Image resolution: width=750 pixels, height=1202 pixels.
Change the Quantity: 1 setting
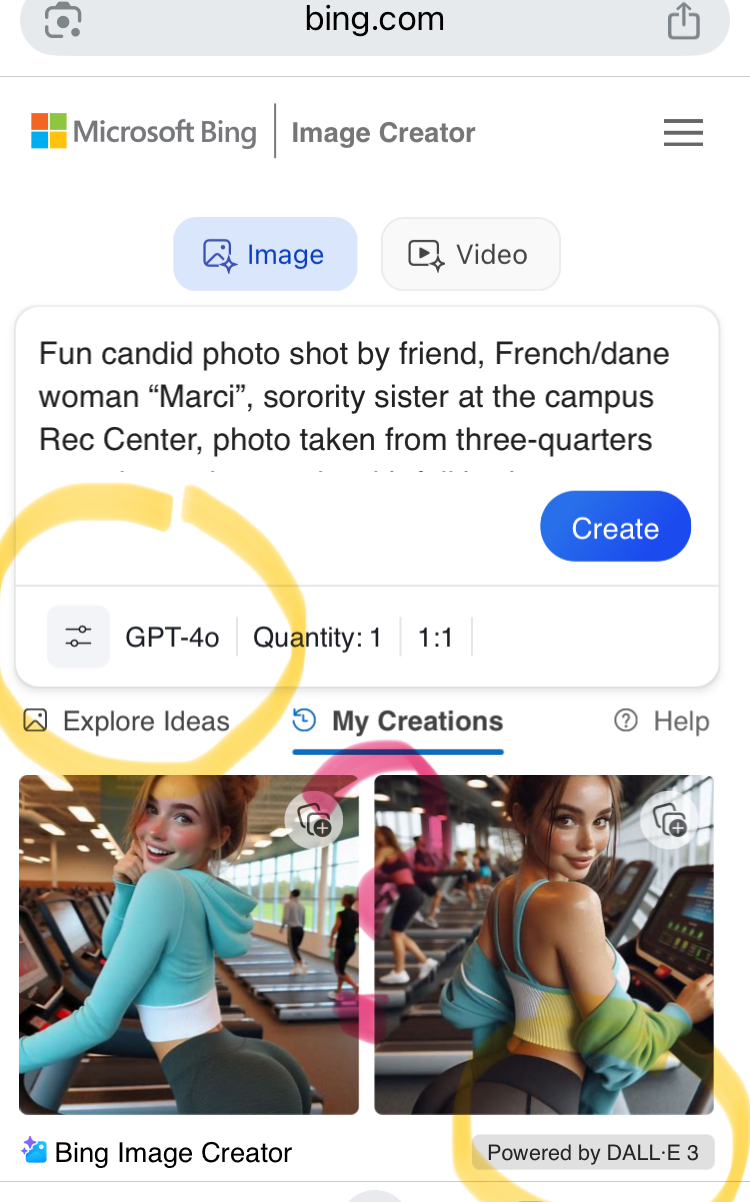[317, 637]
